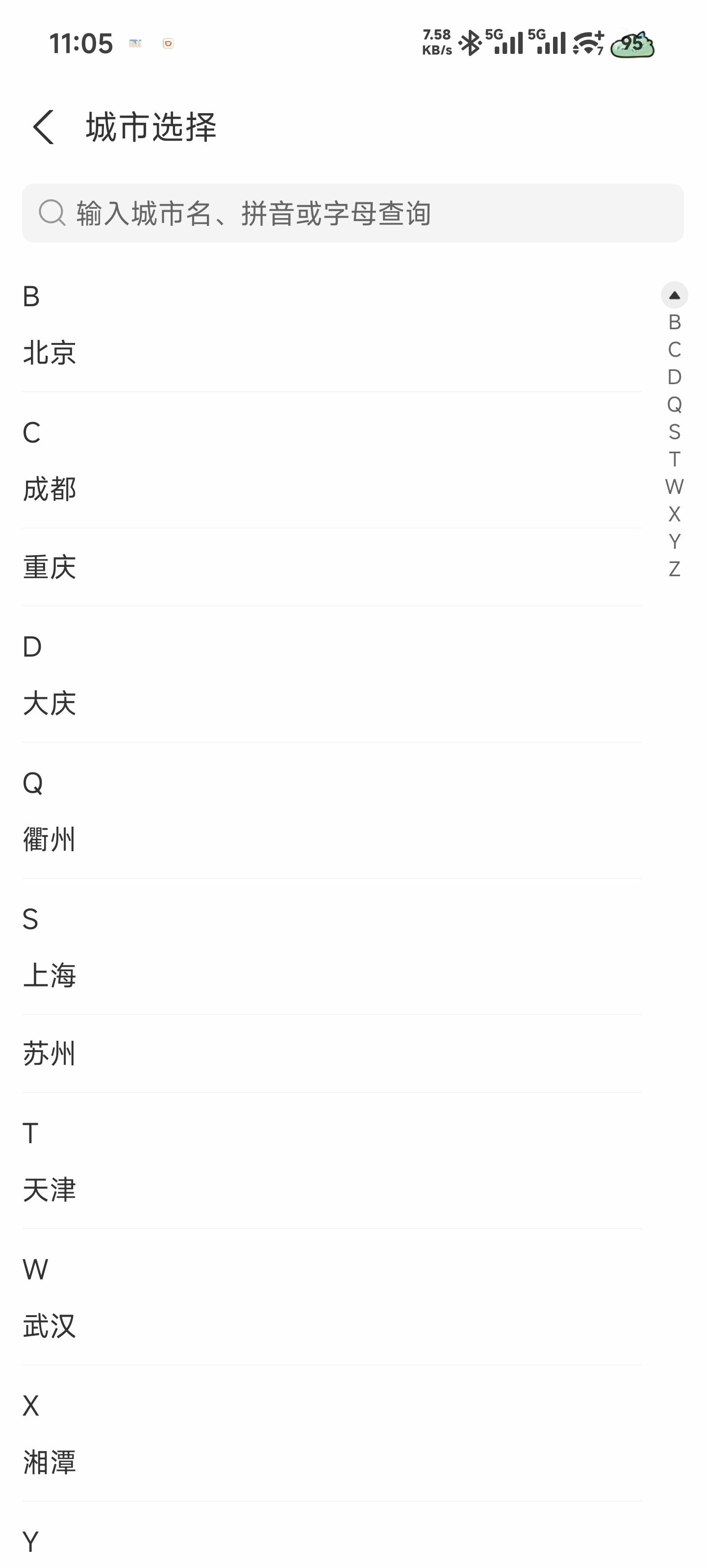Tap the city name search field
Image resolution: width=706 pixels, height=1568 pixels.
coord(353,214)
